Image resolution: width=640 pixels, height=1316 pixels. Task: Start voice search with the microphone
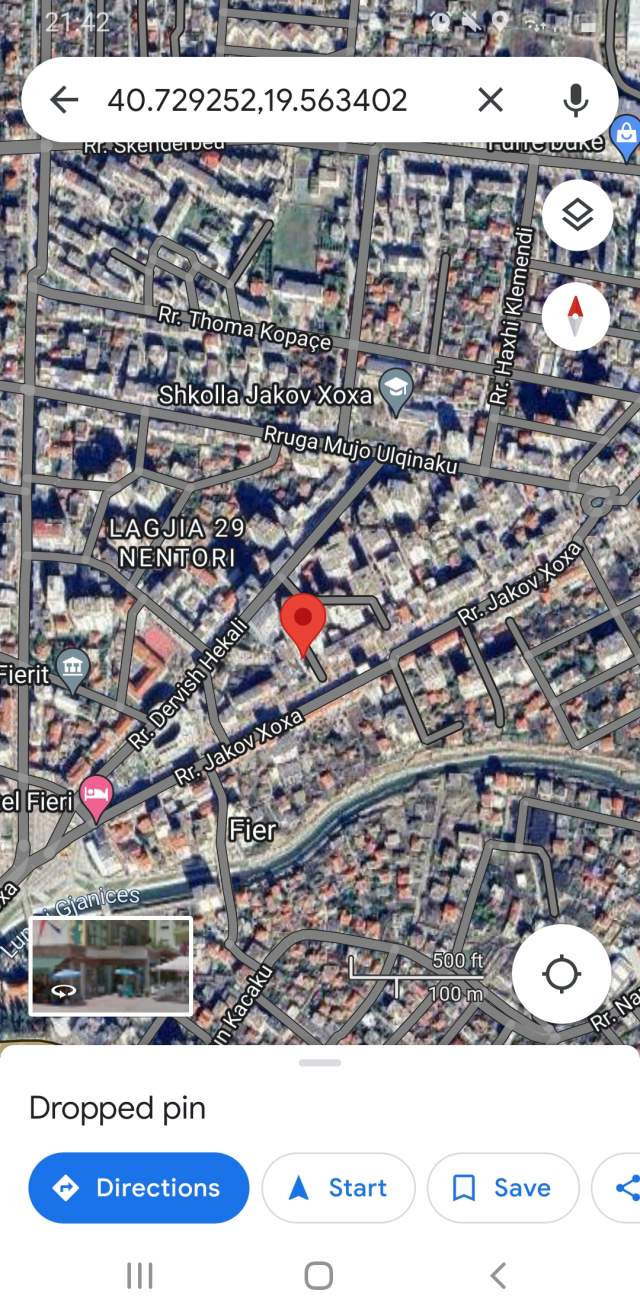coord(575,99)
